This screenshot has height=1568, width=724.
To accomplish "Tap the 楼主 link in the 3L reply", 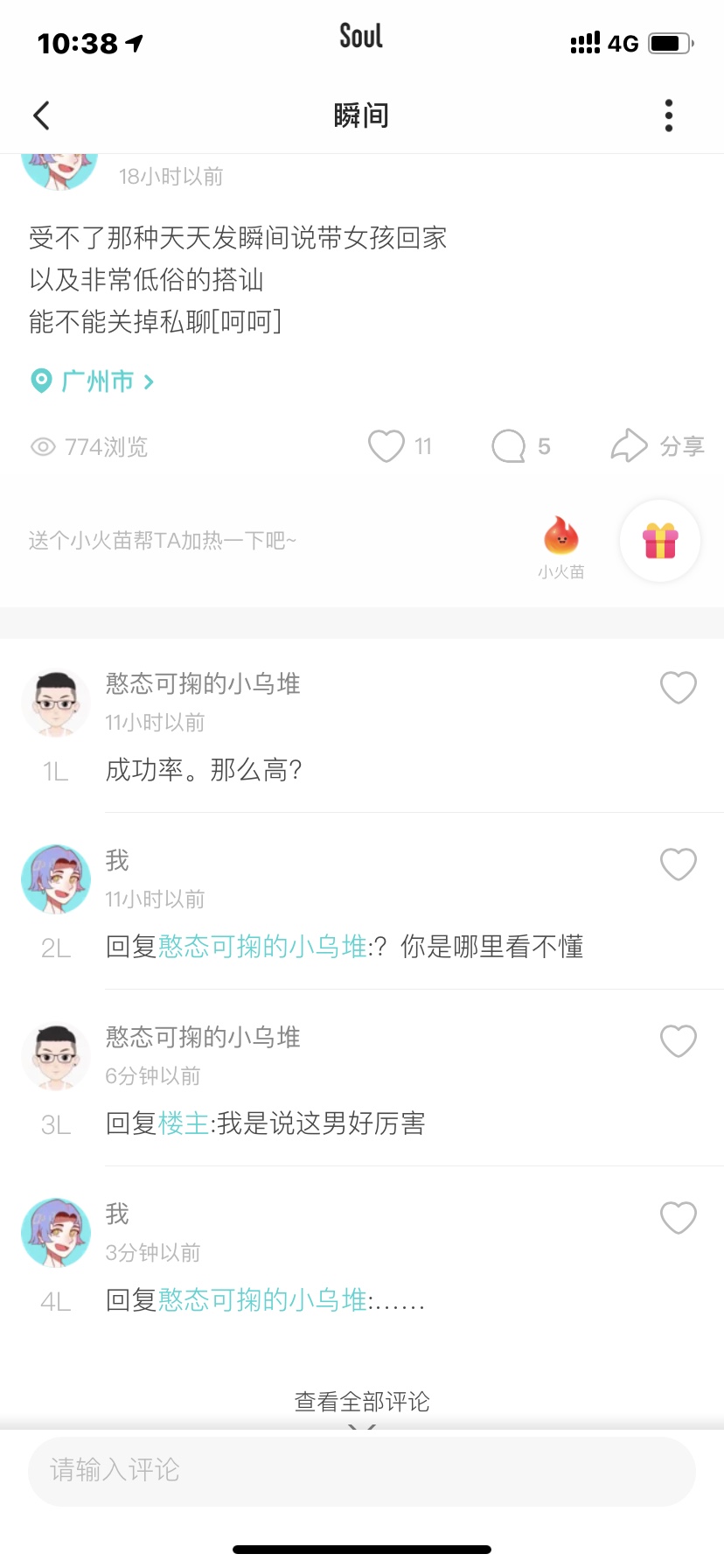I will [x=184, y=1123].
